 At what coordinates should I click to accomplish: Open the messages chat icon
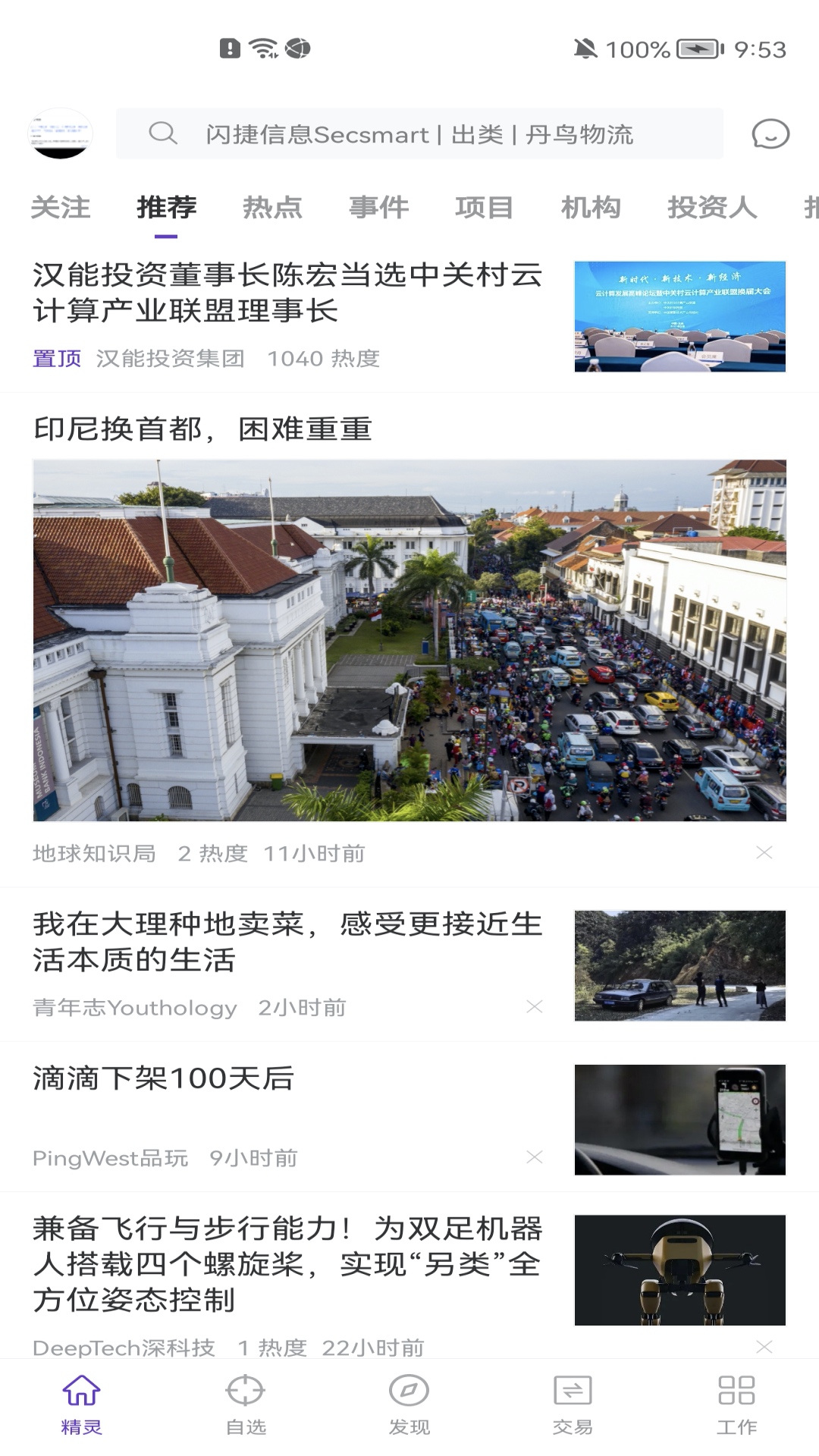[770, 134]
